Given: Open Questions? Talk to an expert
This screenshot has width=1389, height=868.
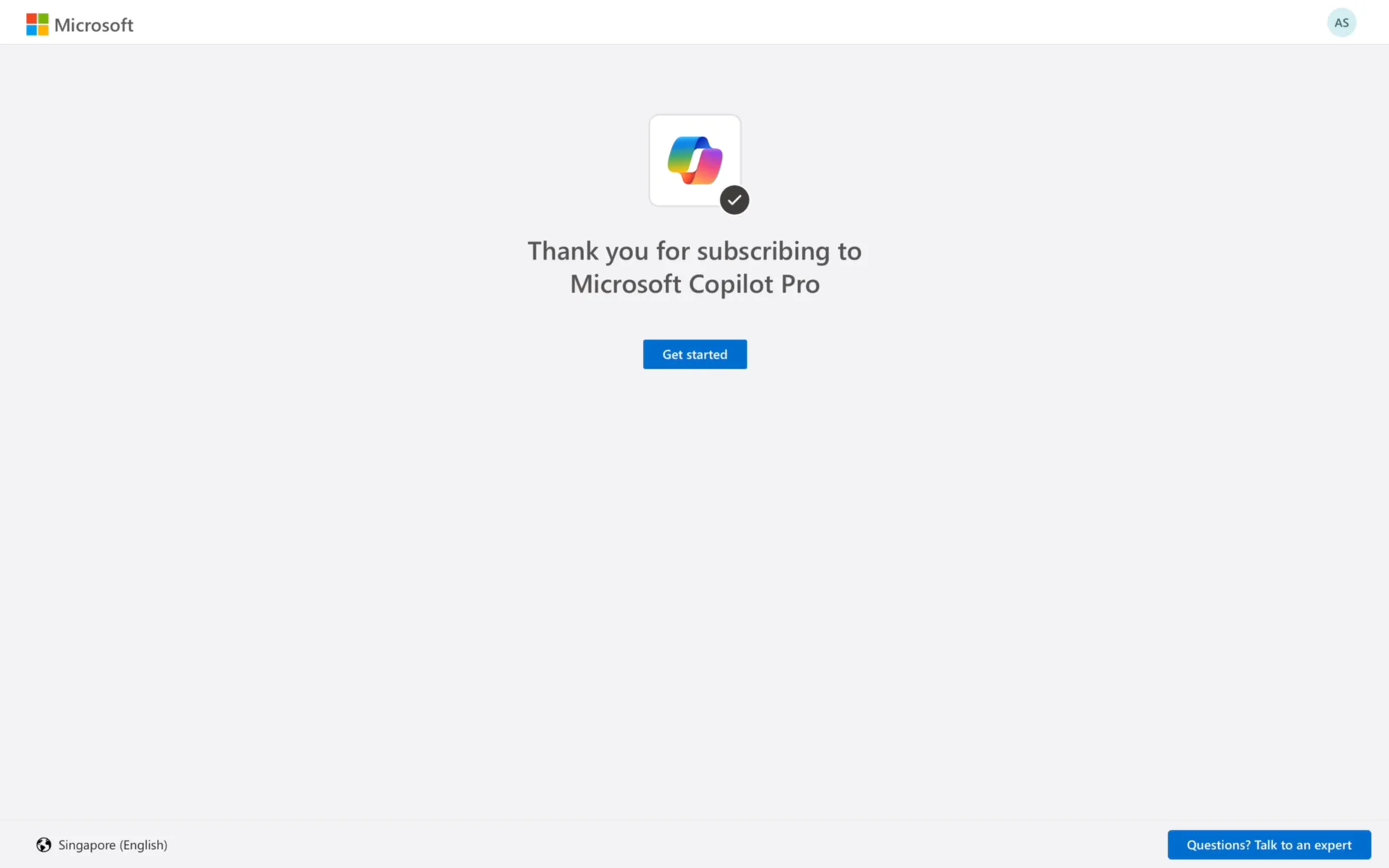Looking at the screenshot, I should point(1269,845).
